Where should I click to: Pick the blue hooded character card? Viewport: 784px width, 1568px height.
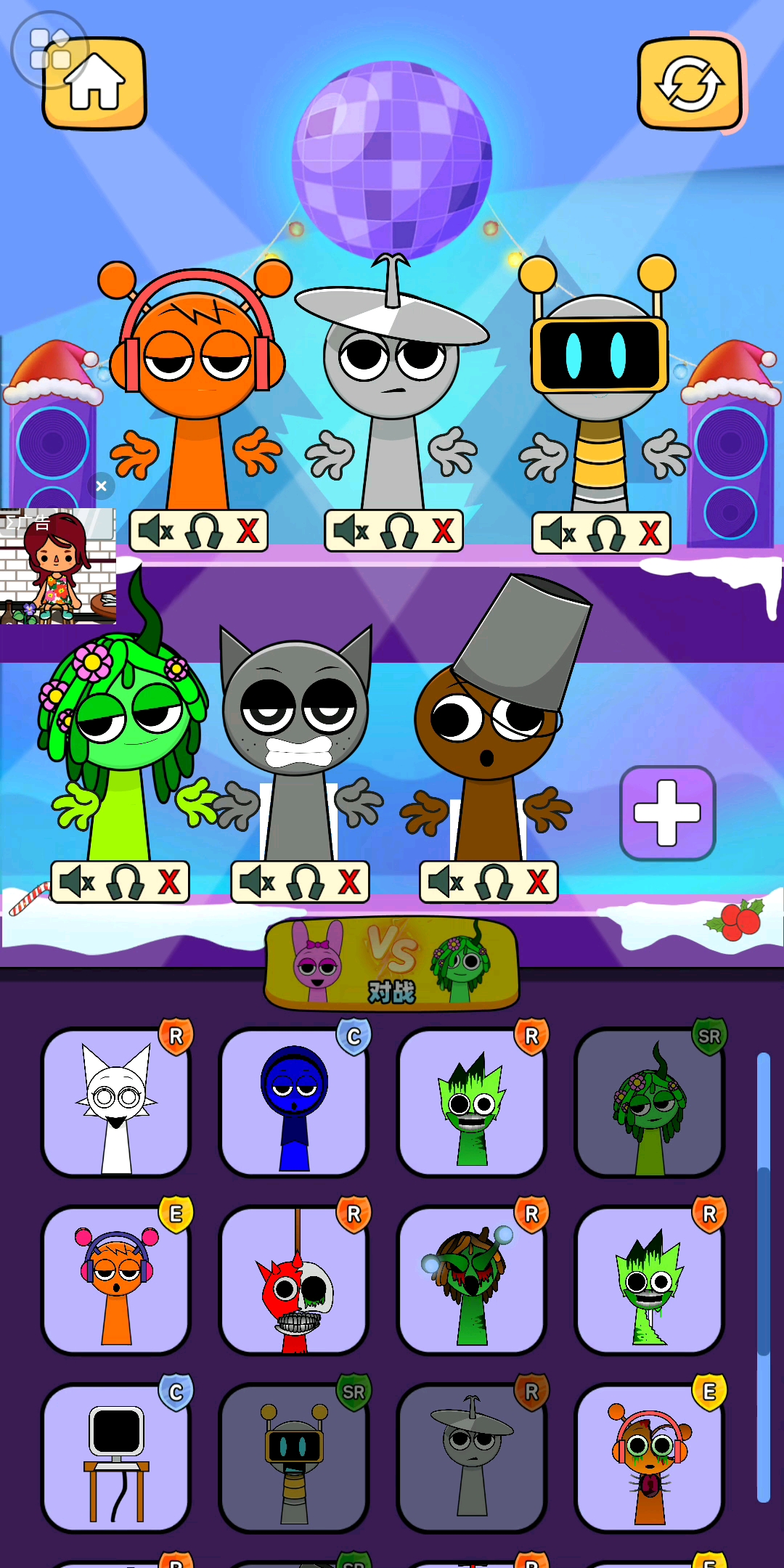294,1102
